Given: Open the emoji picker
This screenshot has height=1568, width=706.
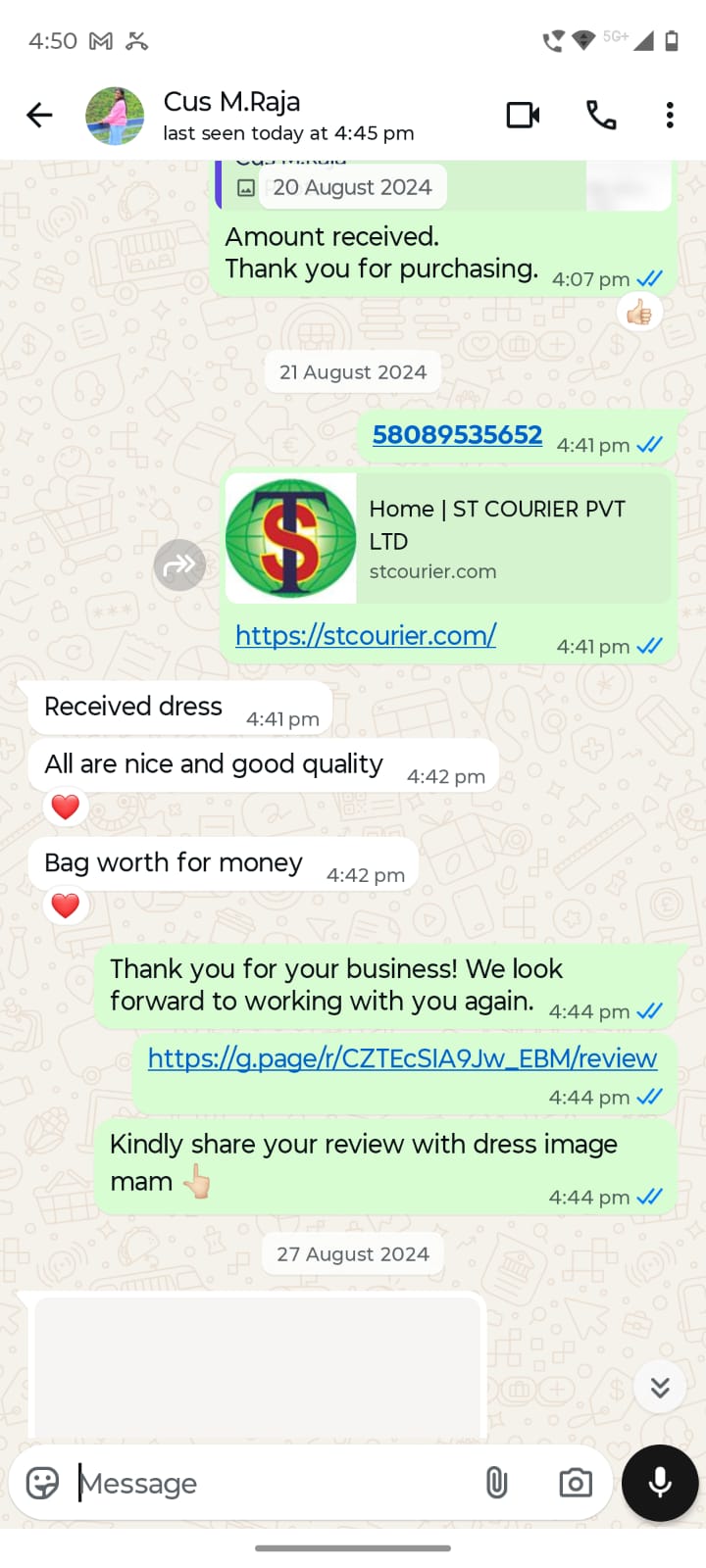Looking at the screenshot, I should click(x=42, y=1483).
